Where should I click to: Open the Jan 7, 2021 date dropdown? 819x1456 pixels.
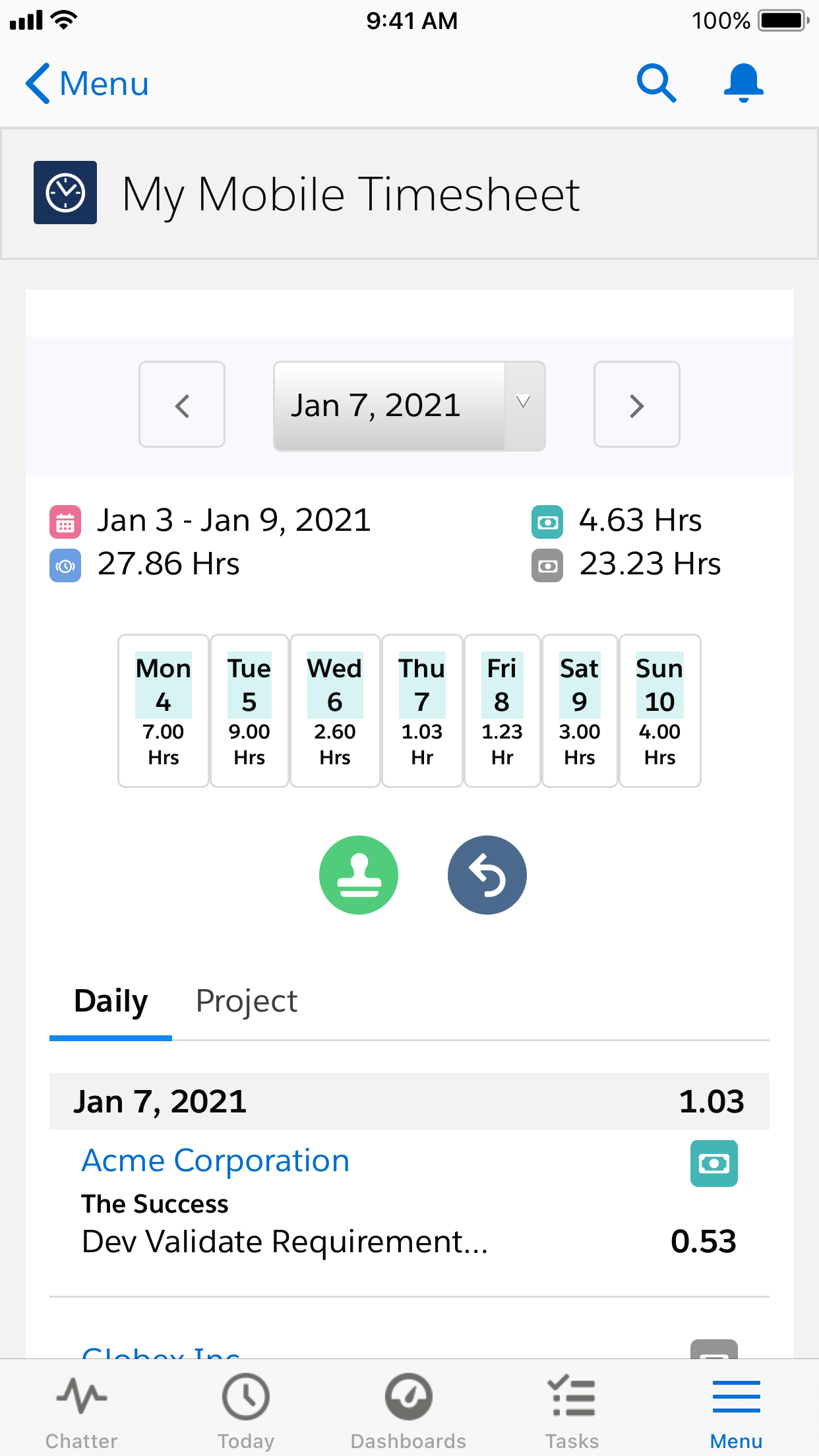coord(409,405)
